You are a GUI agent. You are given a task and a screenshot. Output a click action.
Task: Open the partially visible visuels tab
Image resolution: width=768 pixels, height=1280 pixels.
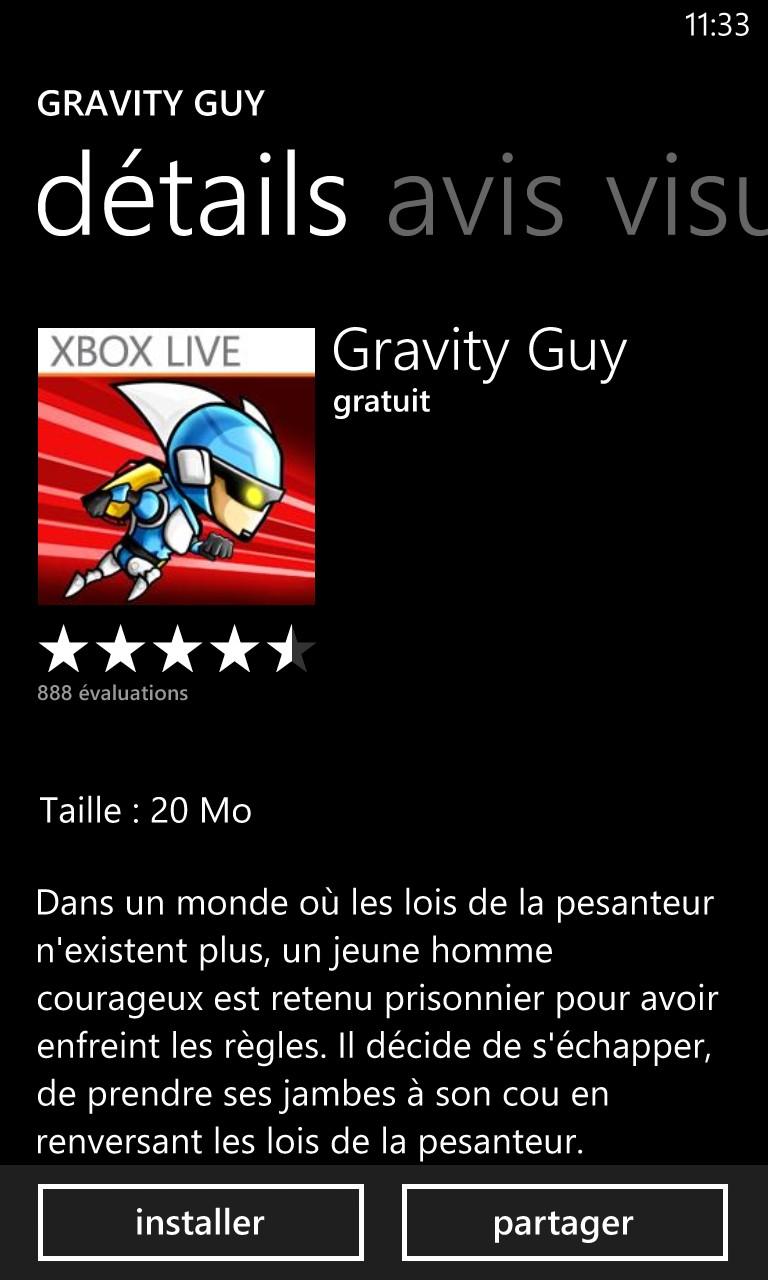(x=687, y=197)
